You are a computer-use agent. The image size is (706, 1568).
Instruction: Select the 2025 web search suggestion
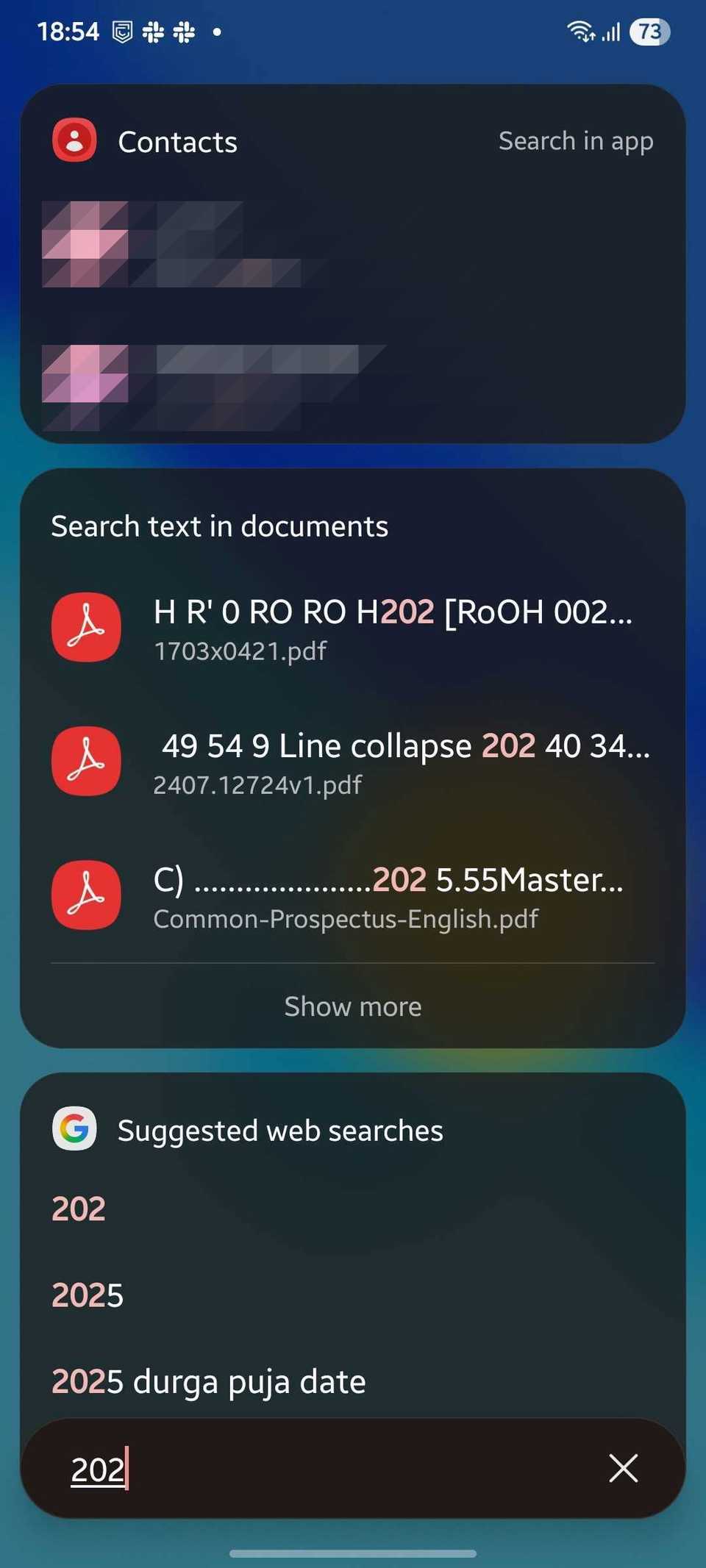point(88,1295)
